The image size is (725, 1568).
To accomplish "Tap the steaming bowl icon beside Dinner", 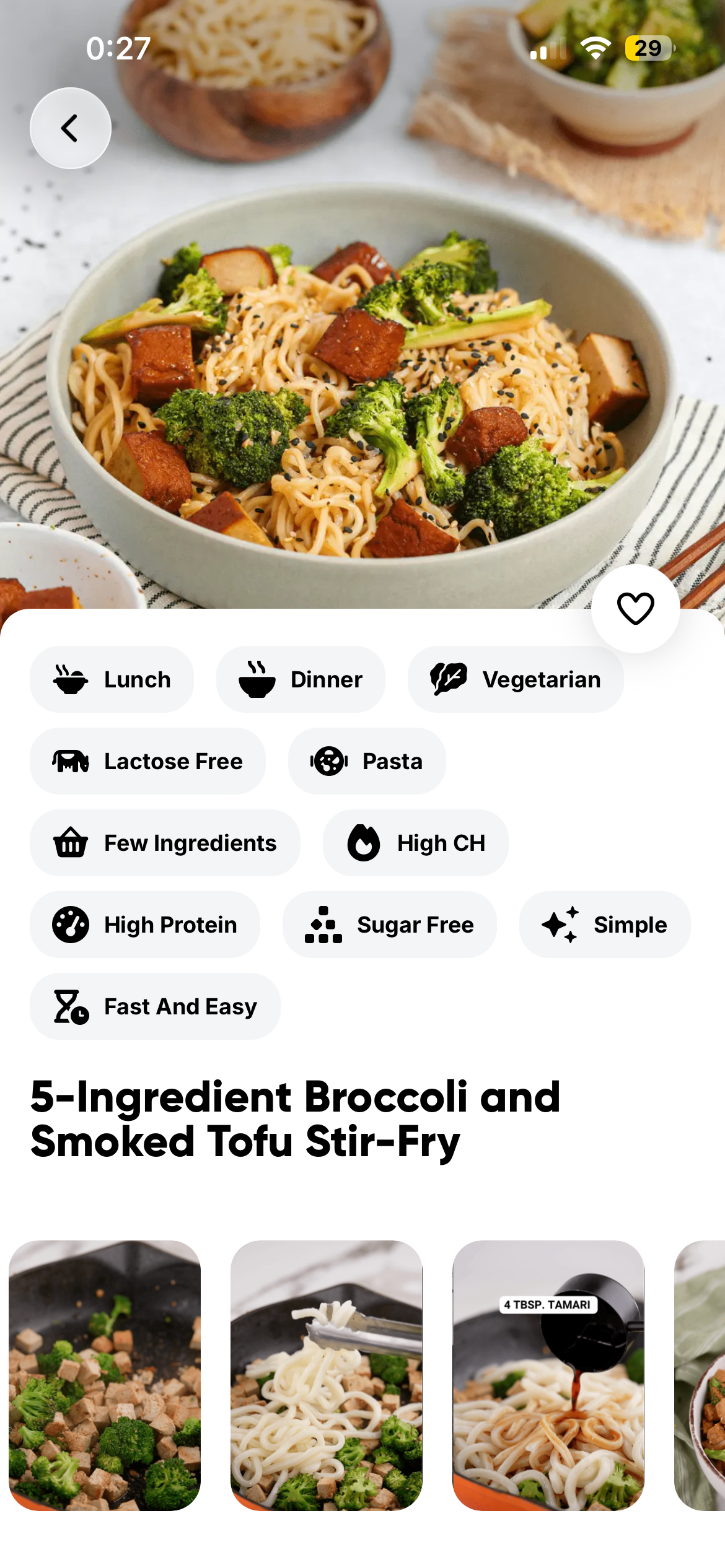I will 258,679.
